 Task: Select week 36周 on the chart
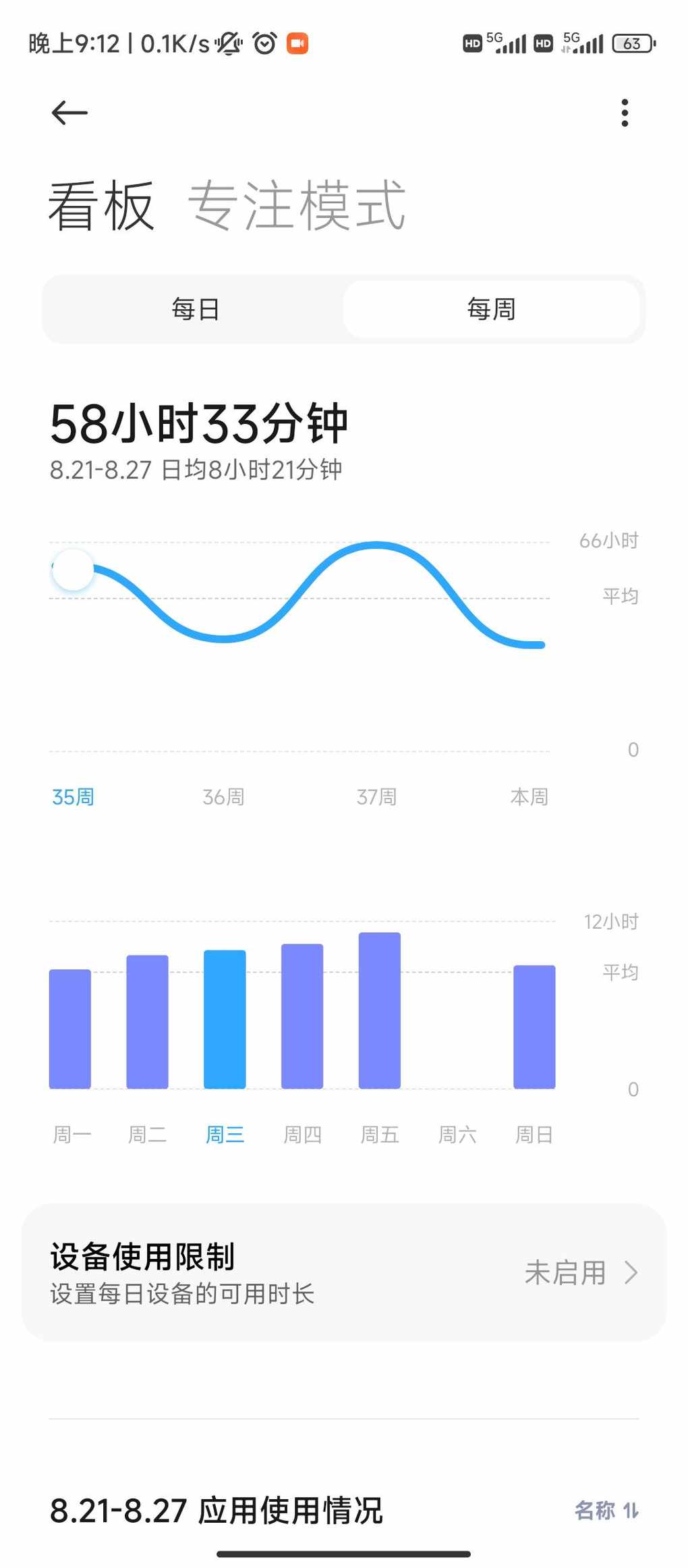pos(223,797)
